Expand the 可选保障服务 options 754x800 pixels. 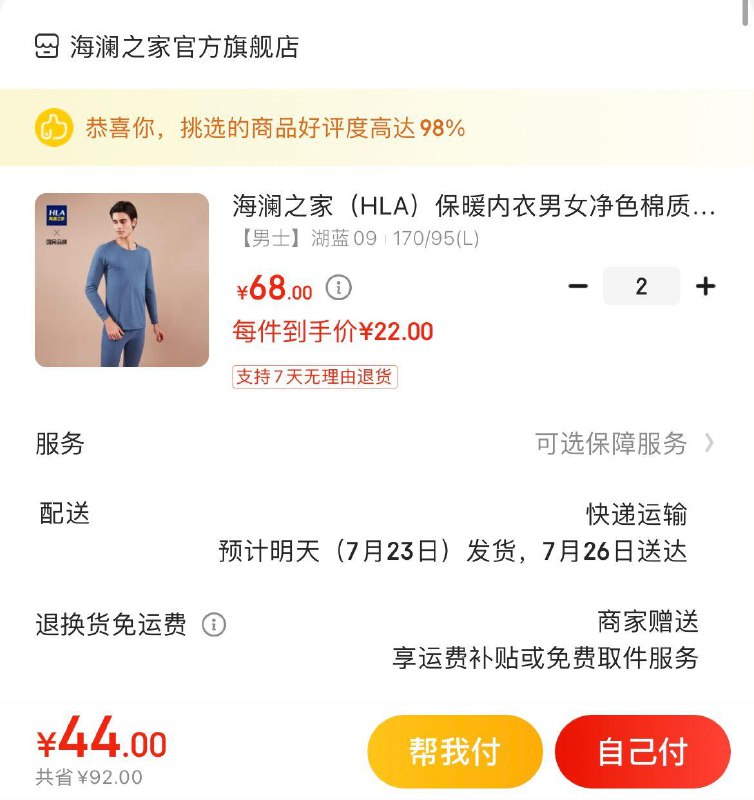(x=610, y=443)
